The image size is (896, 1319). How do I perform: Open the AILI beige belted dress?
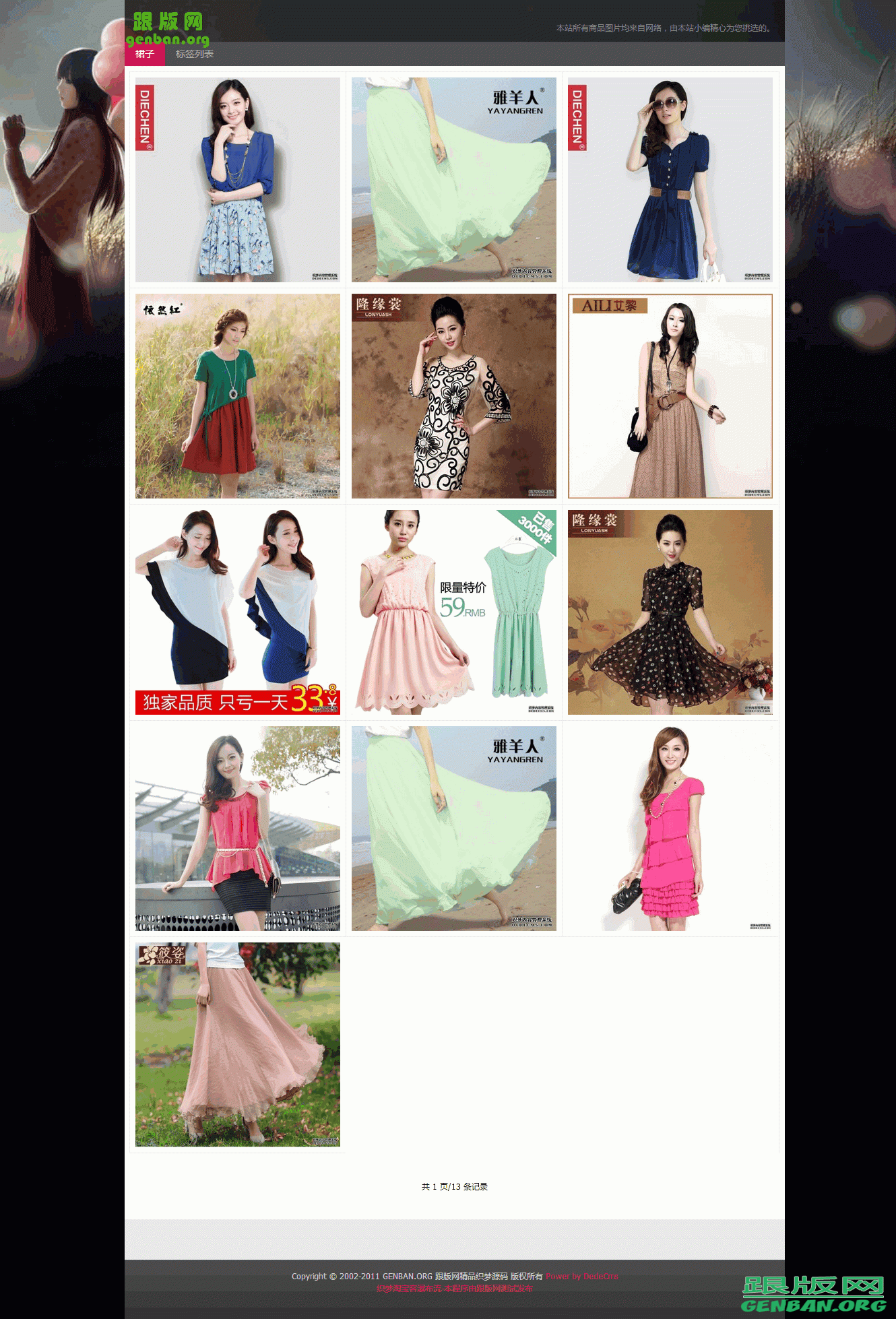pyautogui.click(x=670, y=396)
